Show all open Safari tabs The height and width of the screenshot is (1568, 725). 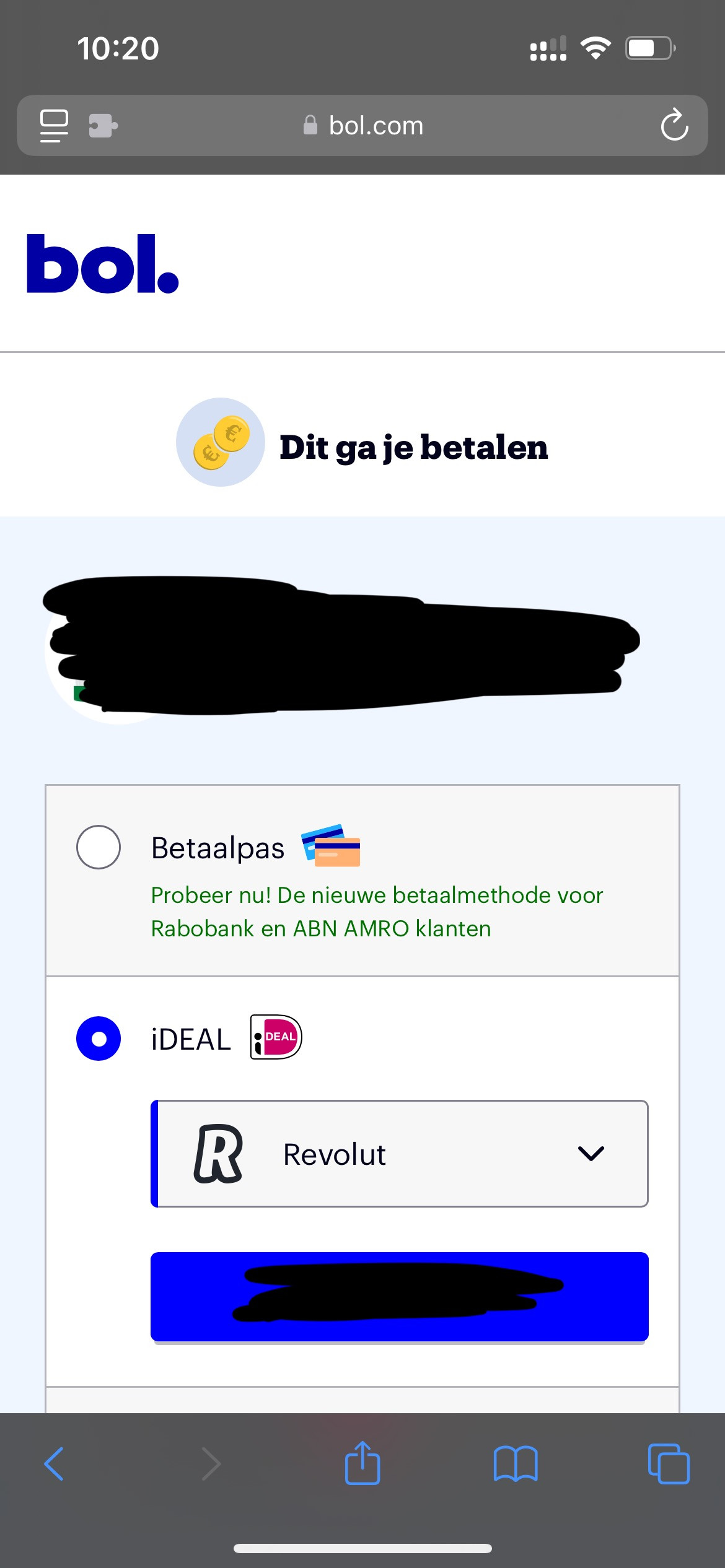[668, 1464]
